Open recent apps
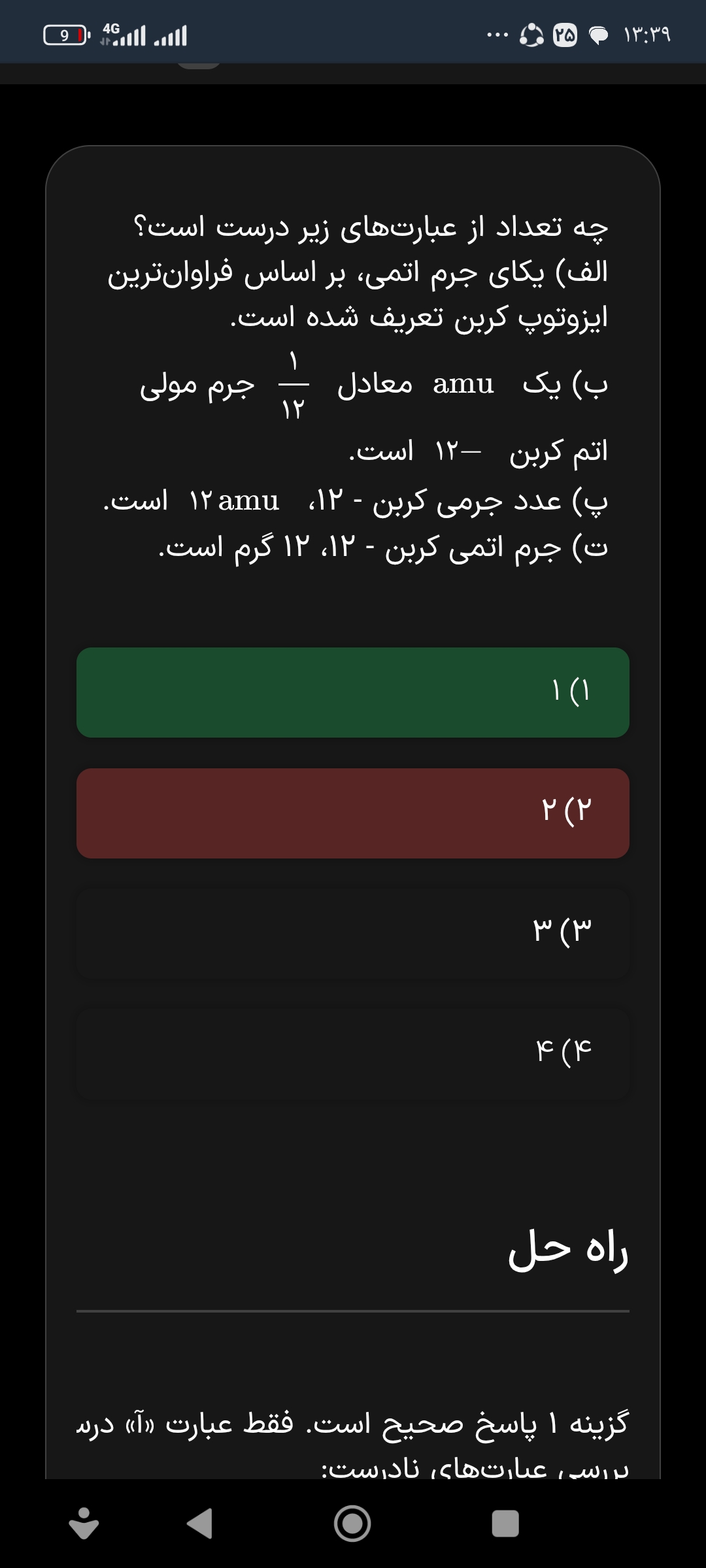Screen dimensions: 706x1568 coord(505,1524)
